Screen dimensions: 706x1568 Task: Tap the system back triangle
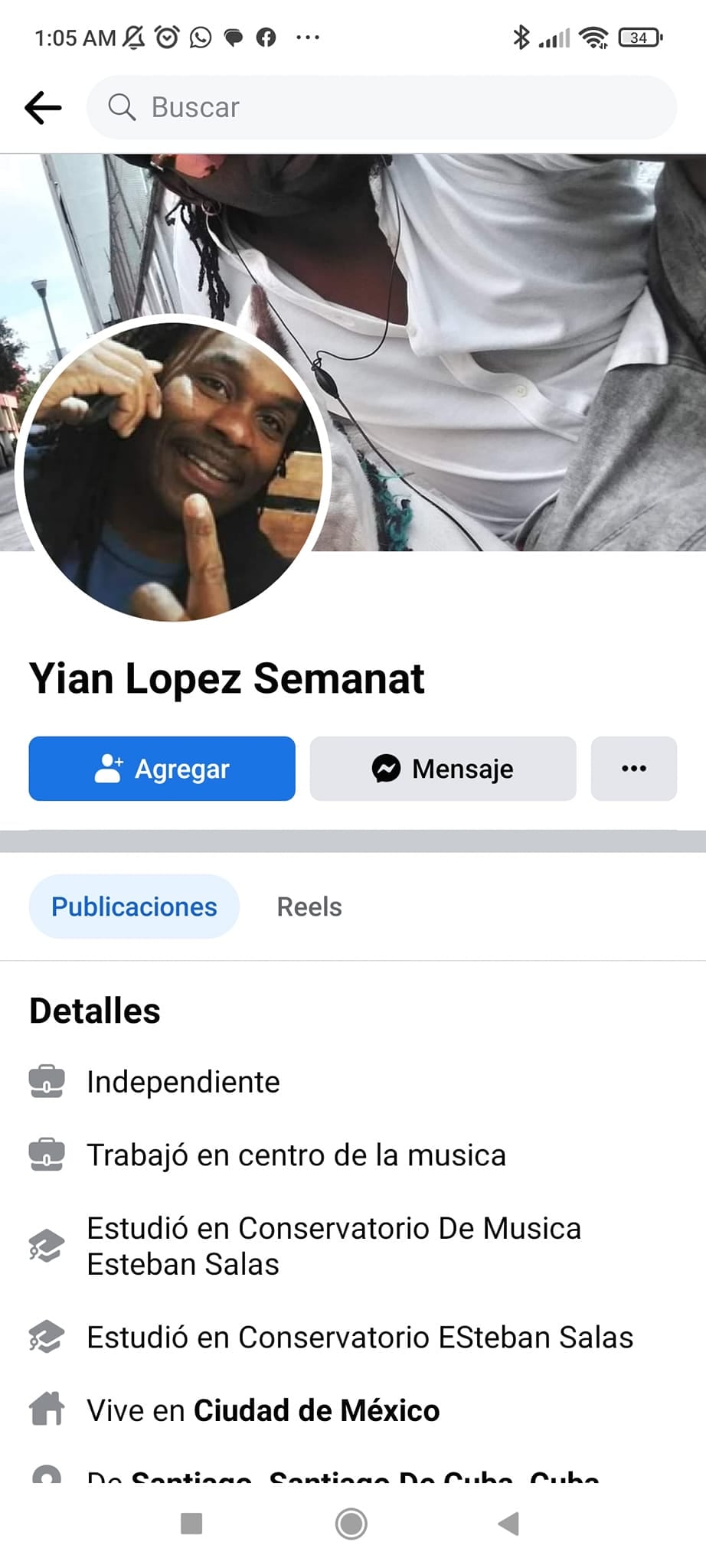pos(508,1524)
